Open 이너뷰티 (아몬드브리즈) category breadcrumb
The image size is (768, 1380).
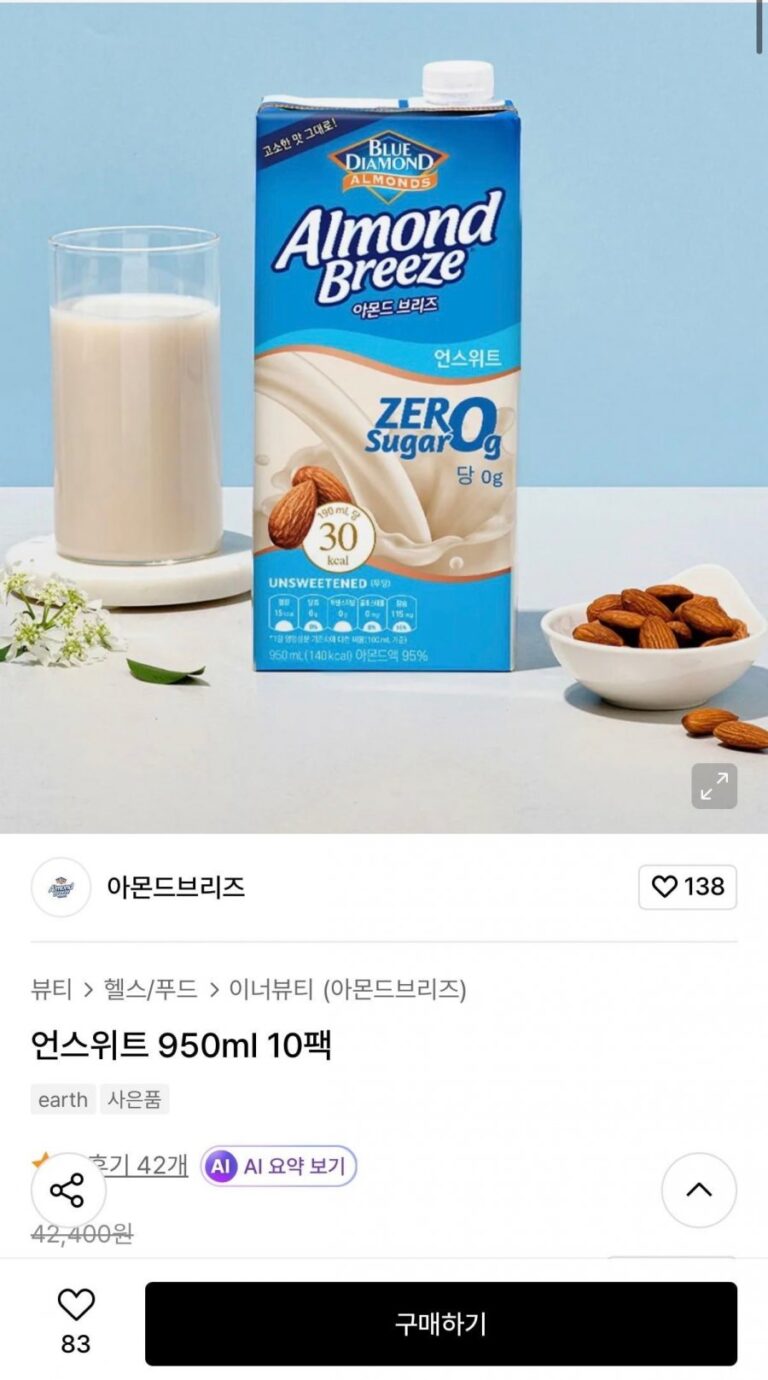tap(347, 990)
